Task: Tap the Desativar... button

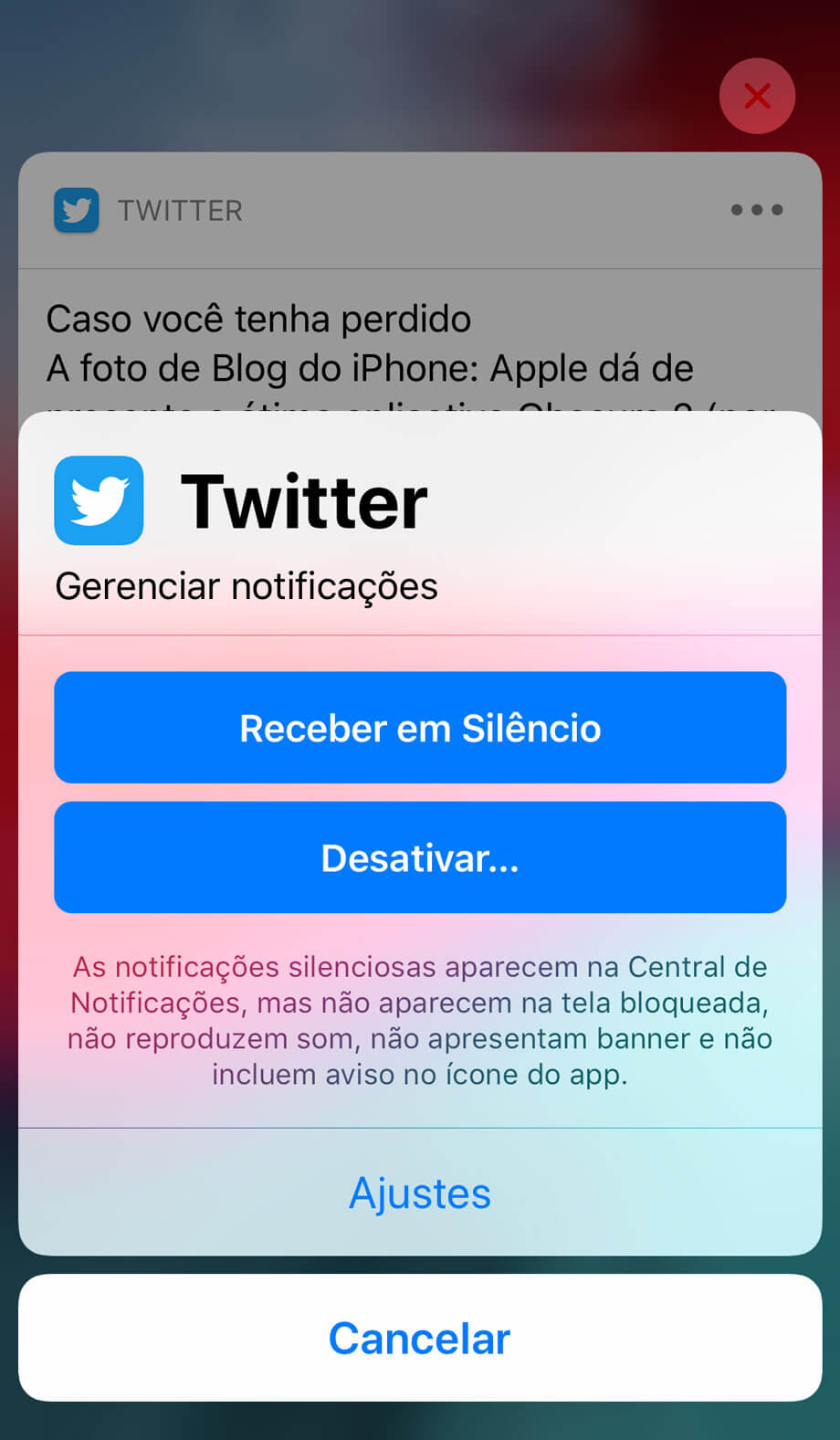Action: (x=420, y=857)
